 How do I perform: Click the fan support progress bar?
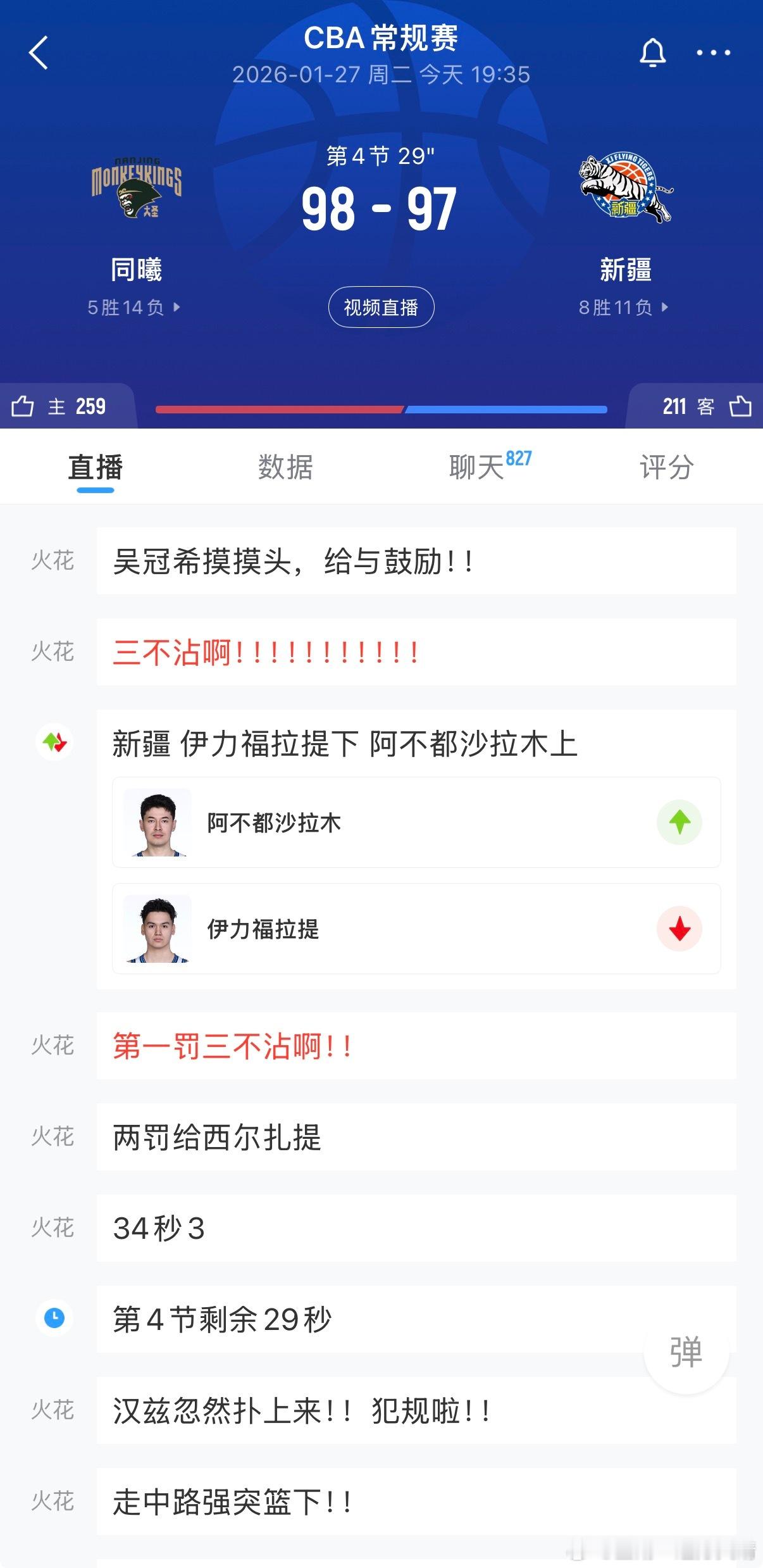pos(380,408)
